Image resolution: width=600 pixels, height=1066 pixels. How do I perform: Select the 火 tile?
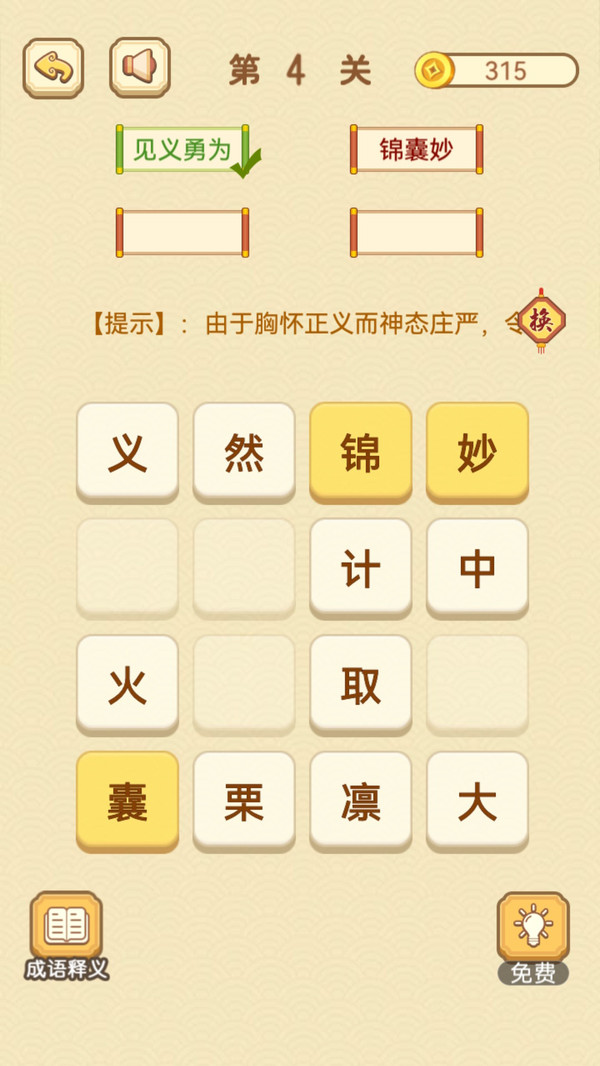pos(127,685)
